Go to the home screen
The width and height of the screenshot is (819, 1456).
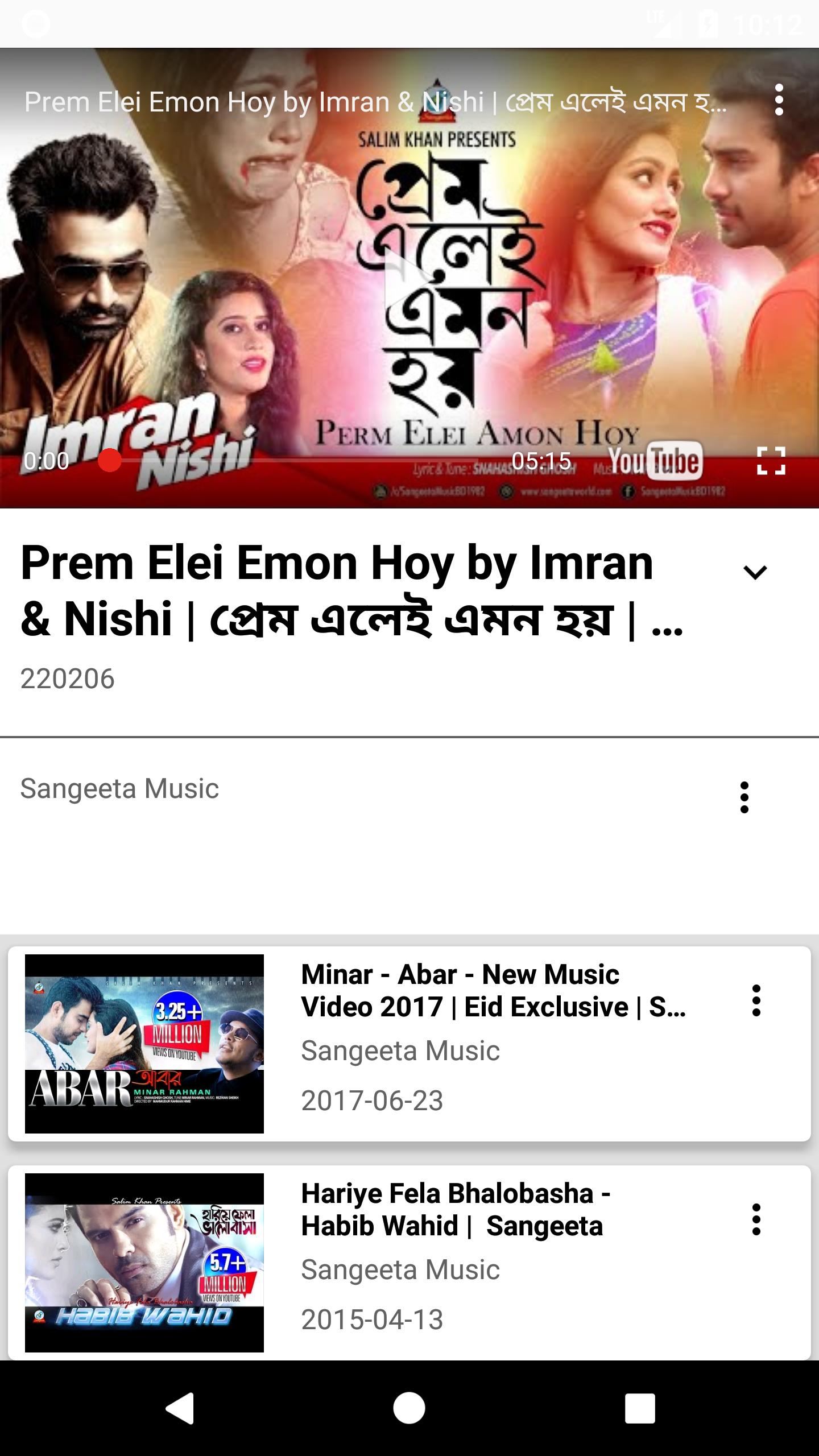click(x=409, y=1408)
